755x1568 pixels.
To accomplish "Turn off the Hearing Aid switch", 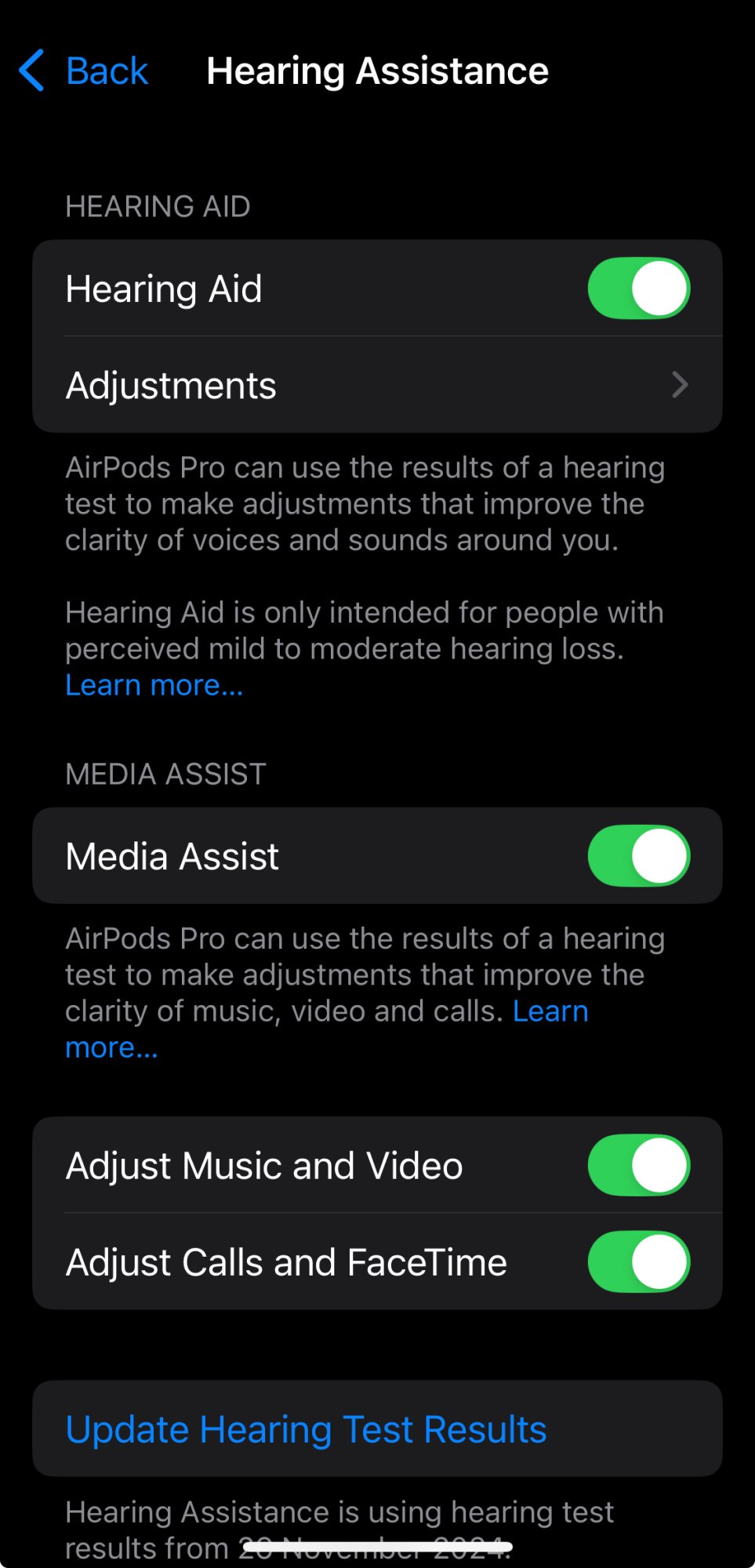I will [638, 289].
